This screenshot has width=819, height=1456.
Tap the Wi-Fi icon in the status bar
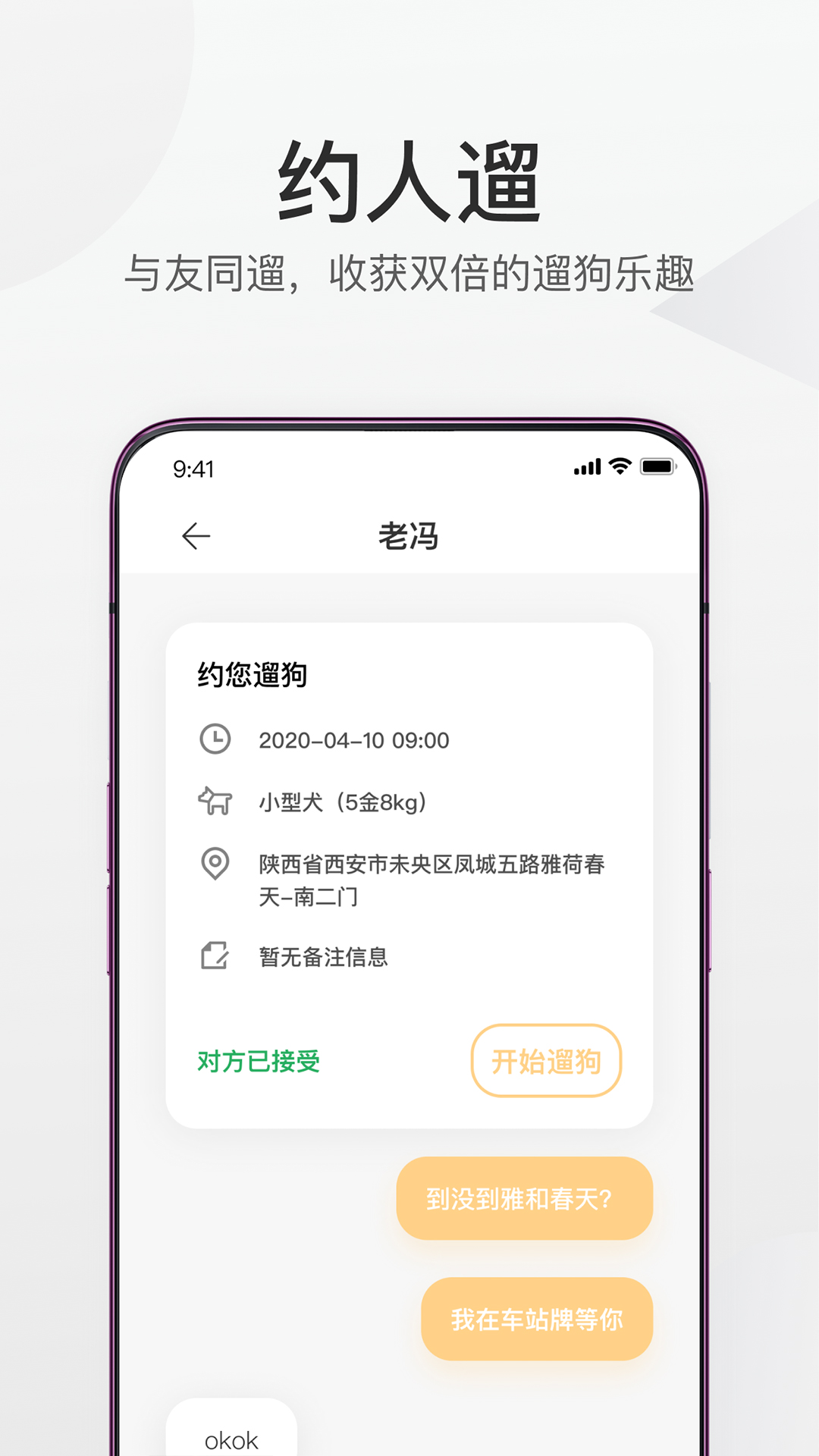pyautogui.click(x=620, y=468)
